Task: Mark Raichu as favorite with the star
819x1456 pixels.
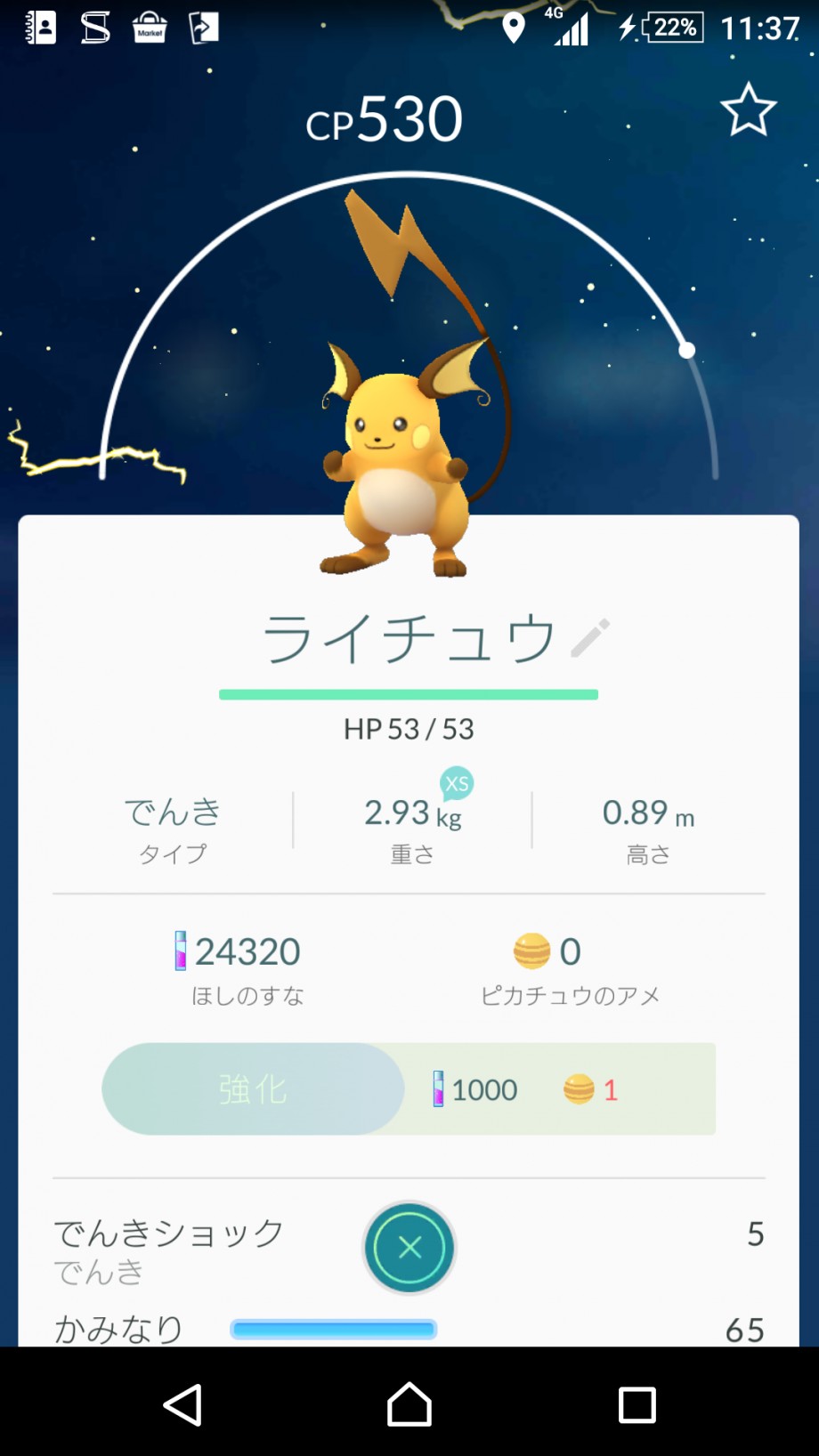Action: point(748,109)
